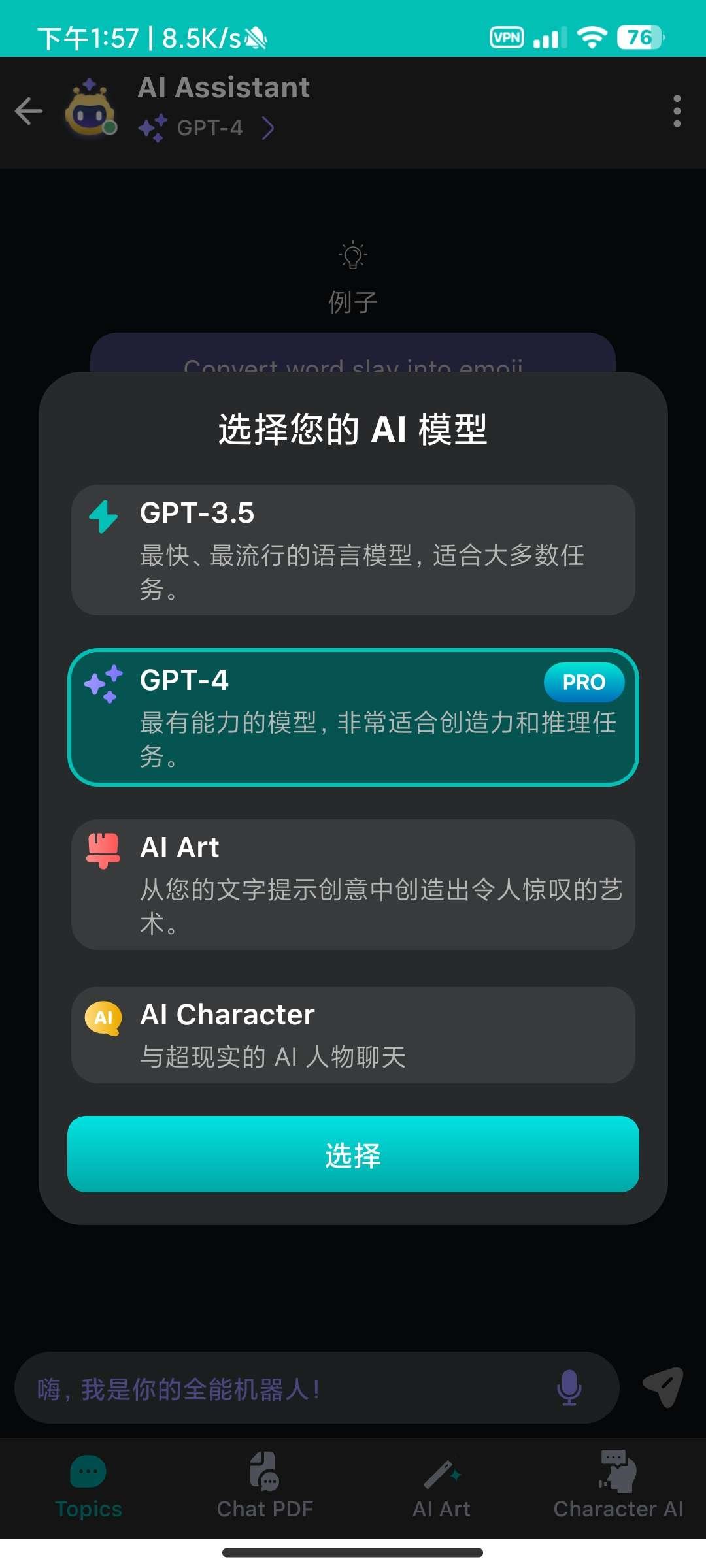Tap the GPT-3.5 lightning bolt icon
Viewport: 706px width, 1568px height.
point(103,516)
